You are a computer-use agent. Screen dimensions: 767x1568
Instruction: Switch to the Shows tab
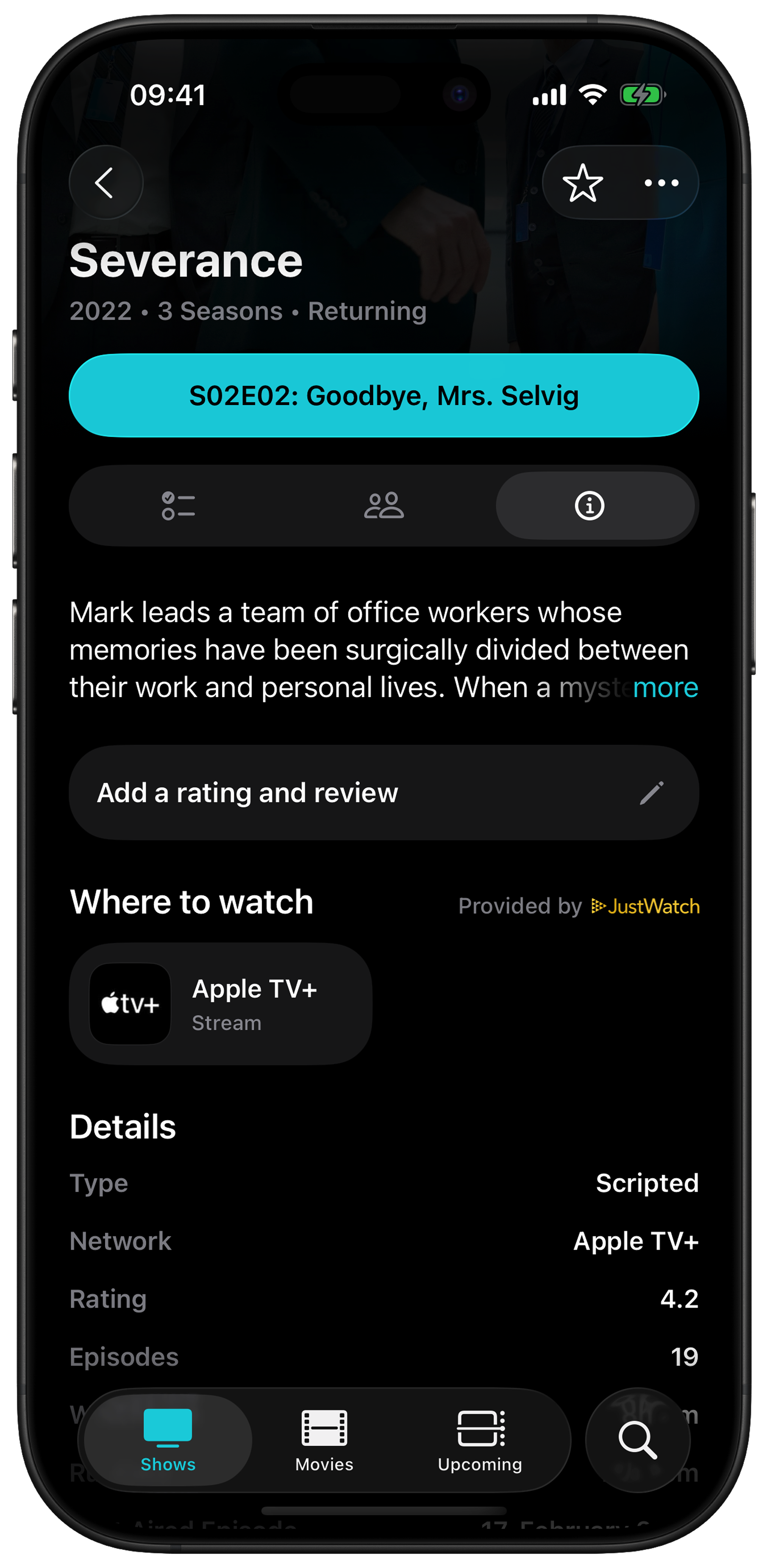pyautogui.click(x=168, y=1440)
